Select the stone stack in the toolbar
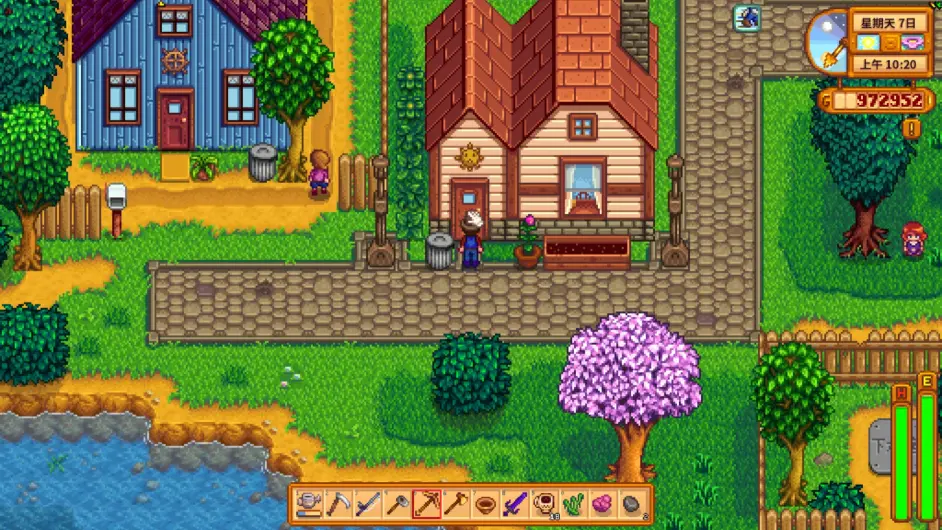 tap(631, 503)
